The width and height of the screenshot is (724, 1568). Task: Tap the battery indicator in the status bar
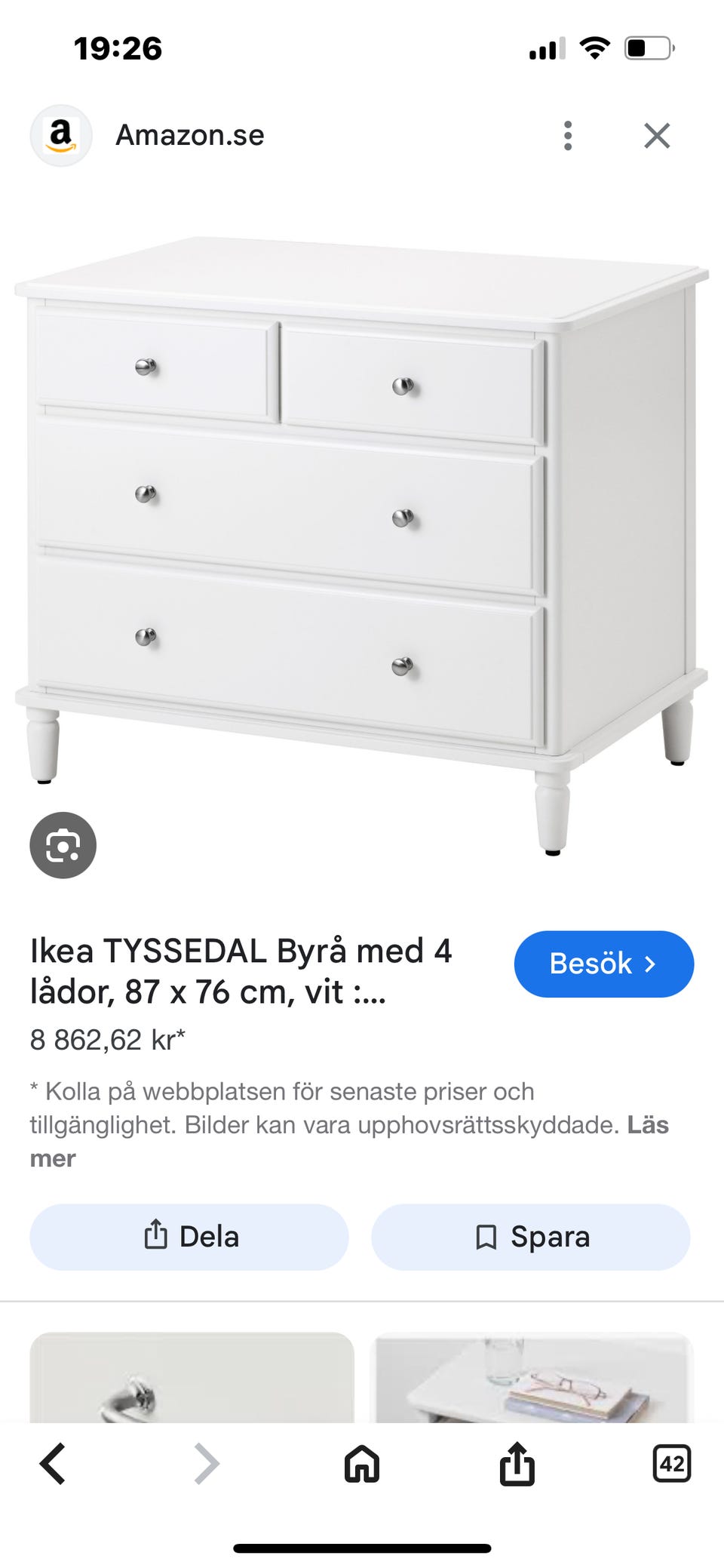tap(650, 48)
